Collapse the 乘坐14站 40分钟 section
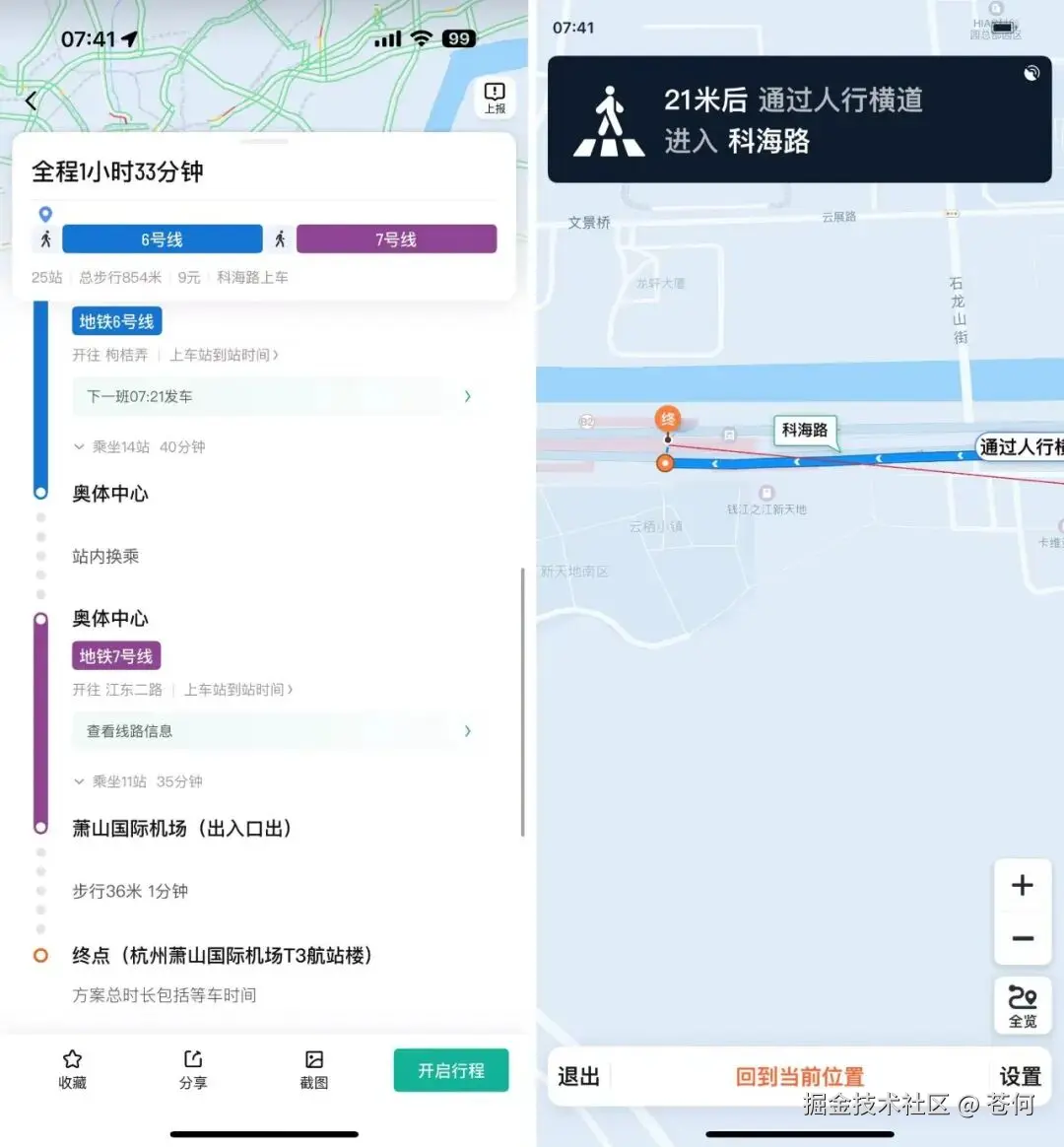 tap(138, 446)
